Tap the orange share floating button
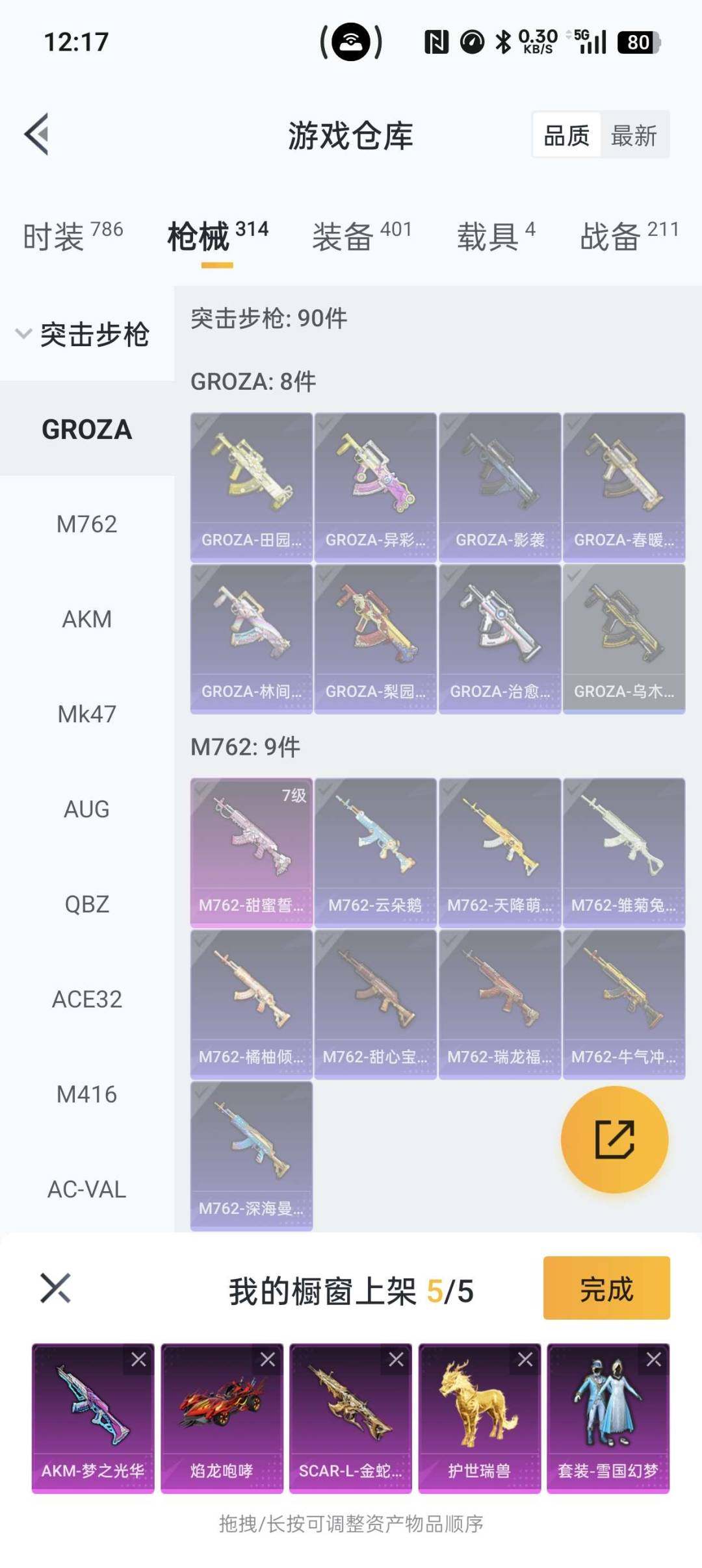702x1568 pixels. pos(614,1139)
